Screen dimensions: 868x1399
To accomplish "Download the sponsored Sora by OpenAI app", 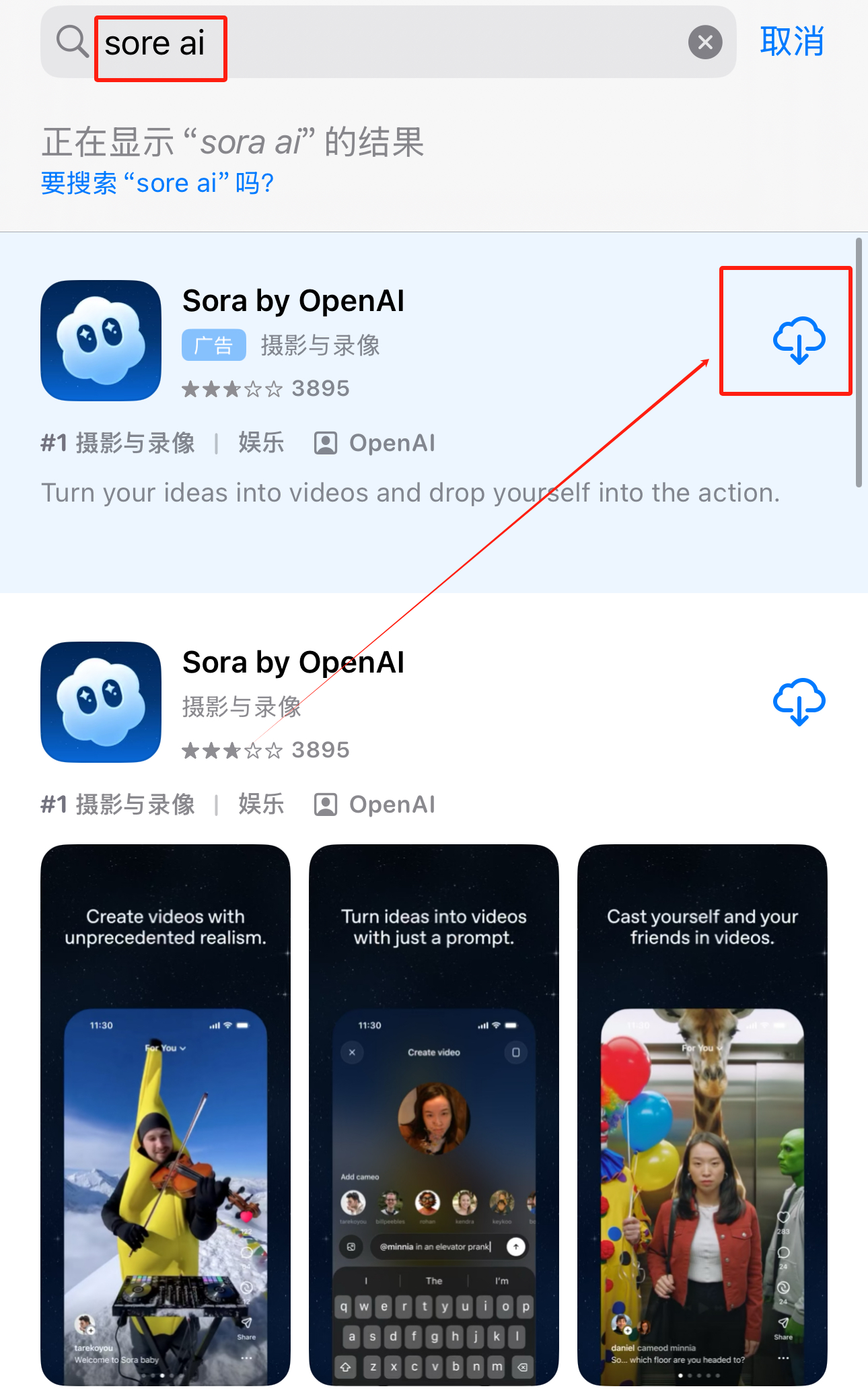I will tap(799, 339).
